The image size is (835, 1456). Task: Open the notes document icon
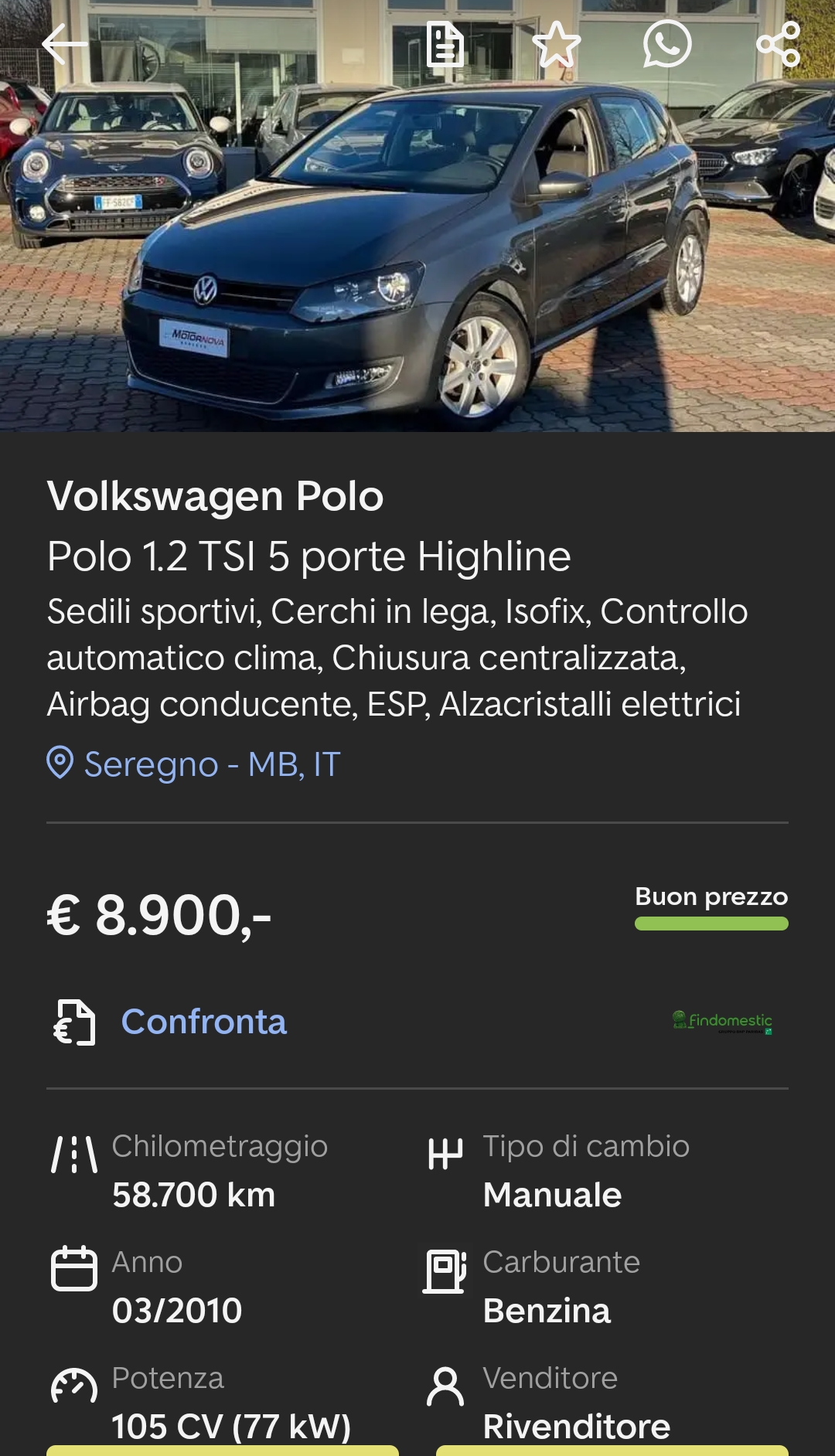point(445,44)
